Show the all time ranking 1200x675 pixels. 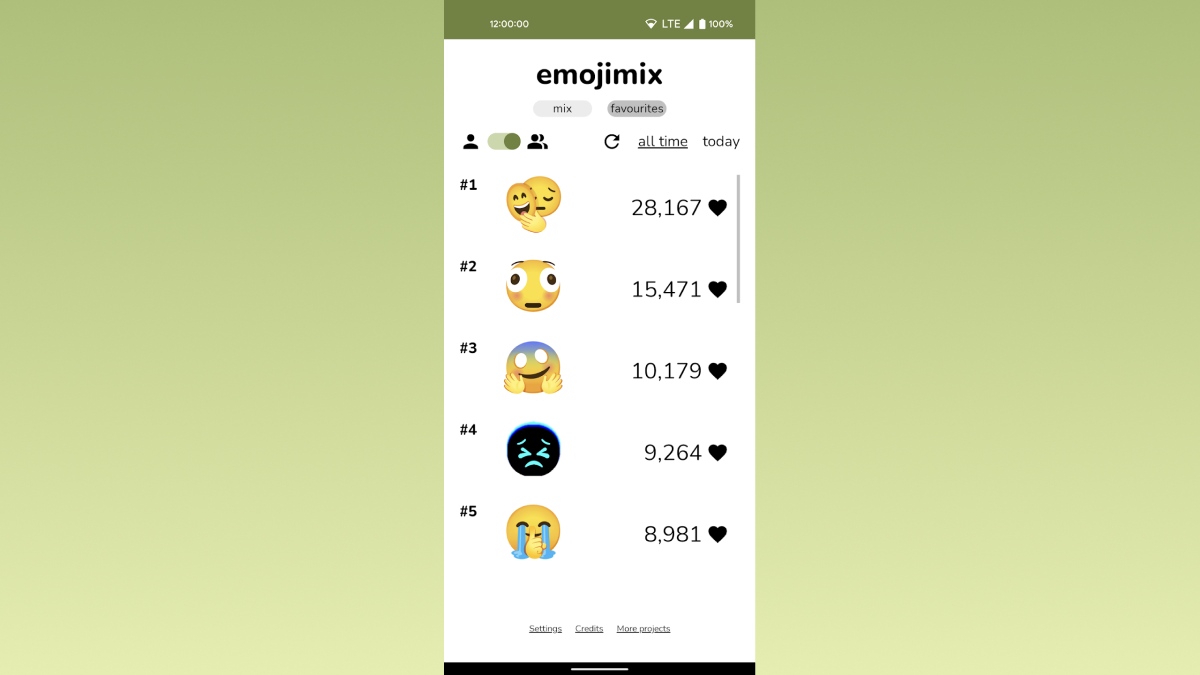[663, 142]
